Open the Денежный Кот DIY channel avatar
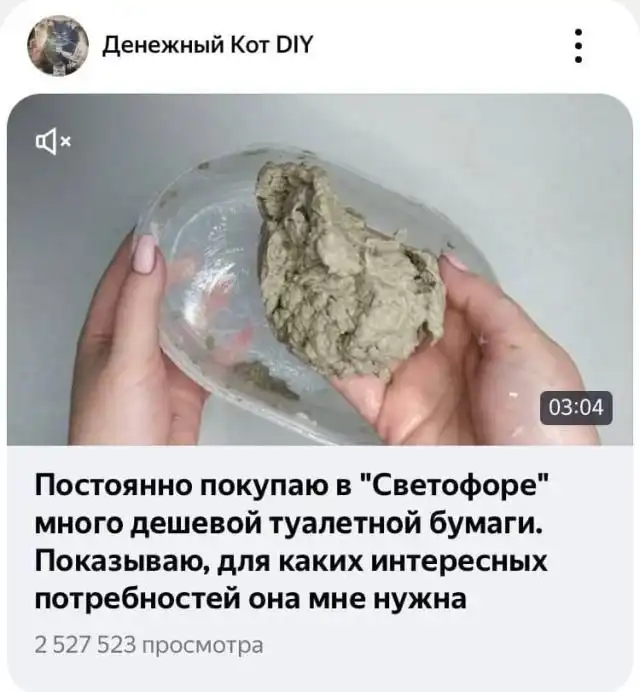The width and height of the screenshot is (640, 692). click(57, 45)
